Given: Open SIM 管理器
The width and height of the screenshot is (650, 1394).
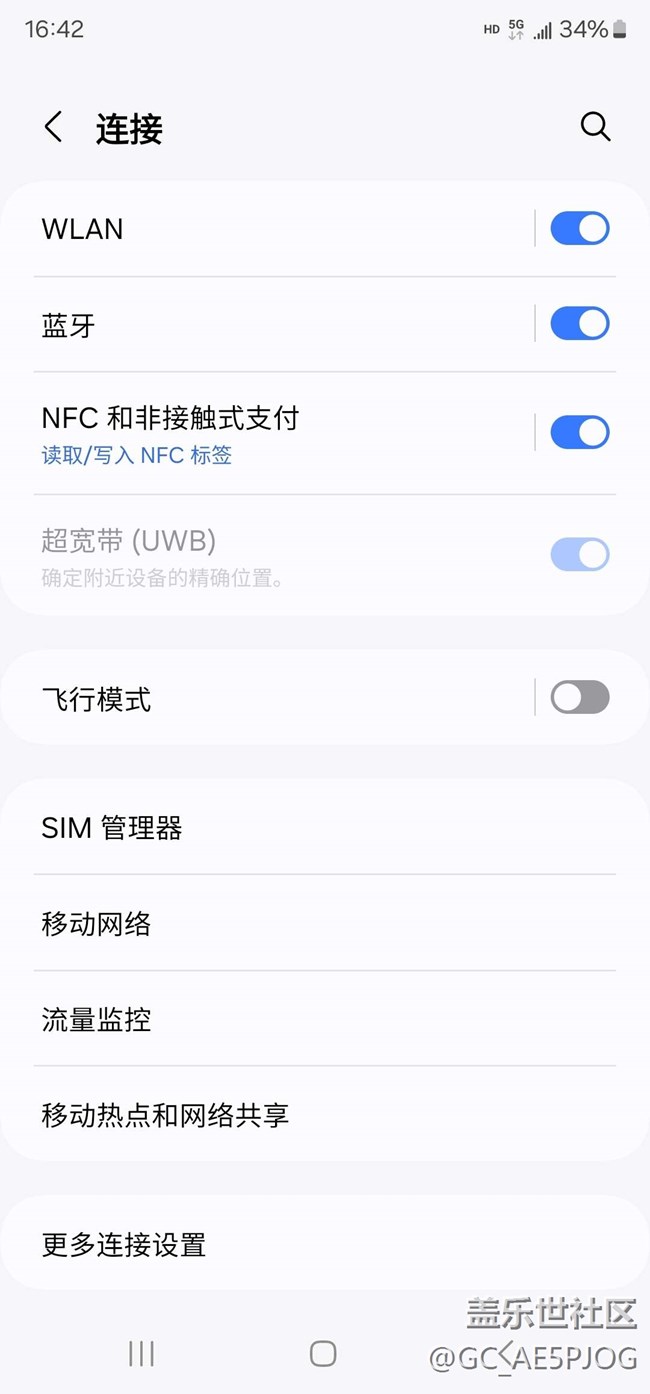Looking at the screenshot, I should tap(325, 828).
